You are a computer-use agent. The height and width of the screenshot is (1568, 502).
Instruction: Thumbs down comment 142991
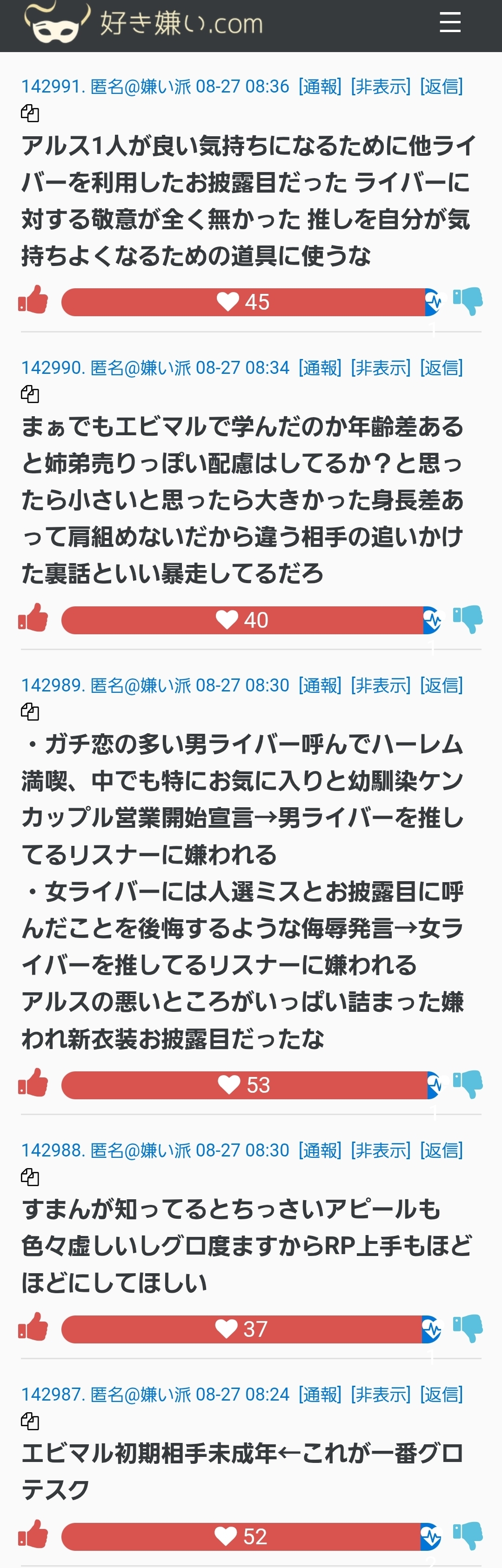point(467,301)
